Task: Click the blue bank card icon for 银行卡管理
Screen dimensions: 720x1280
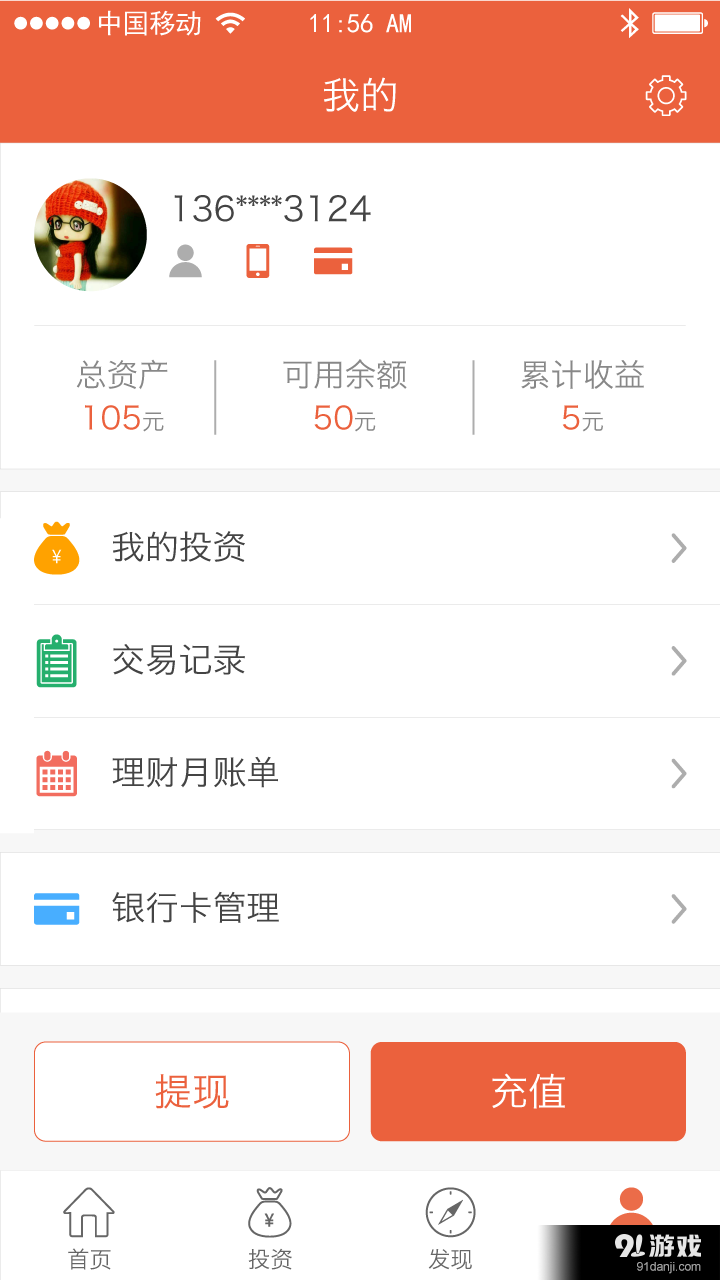Action: pyautogui.click(x=57, y=908)
